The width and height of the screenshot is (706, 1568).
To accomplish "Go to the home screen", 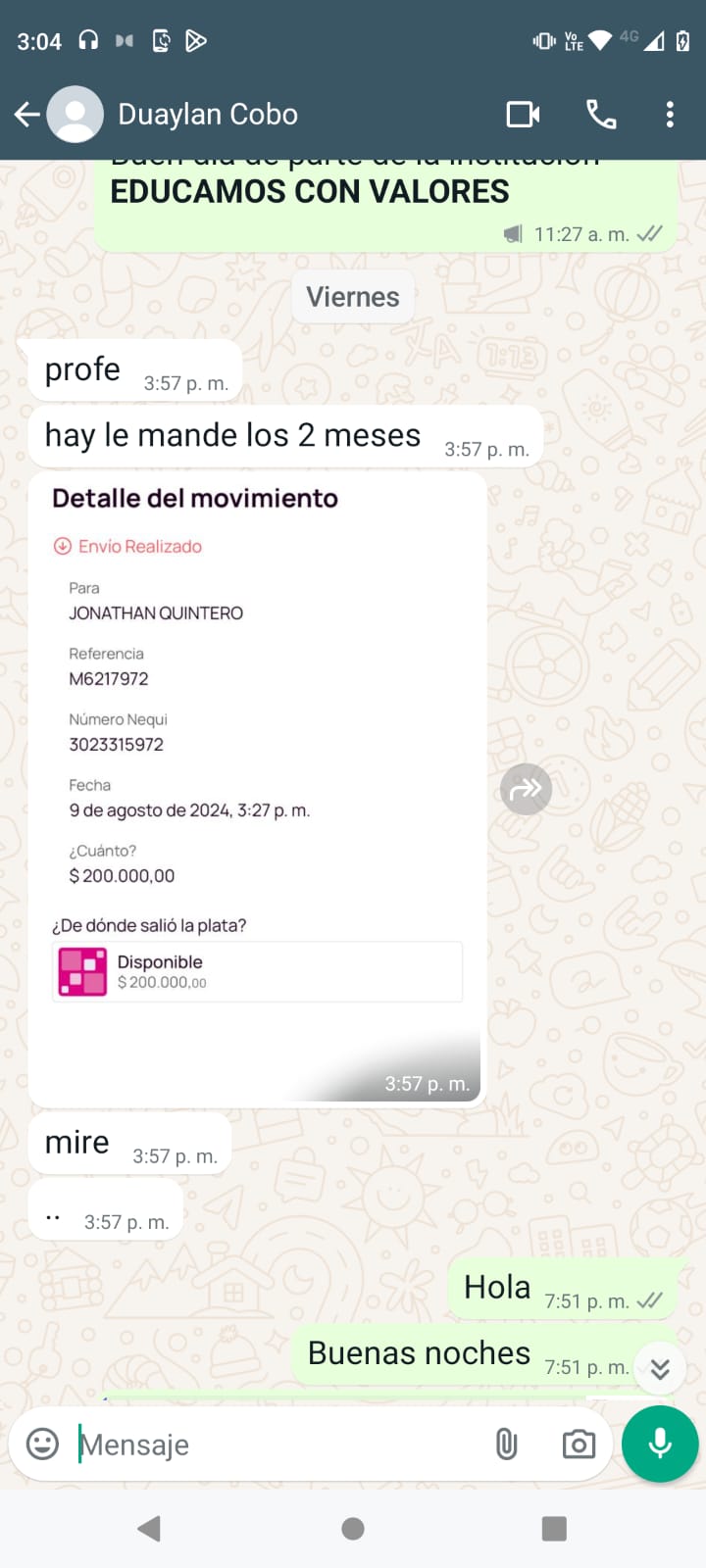I will pyautogui.click(x=353, y=1528).
